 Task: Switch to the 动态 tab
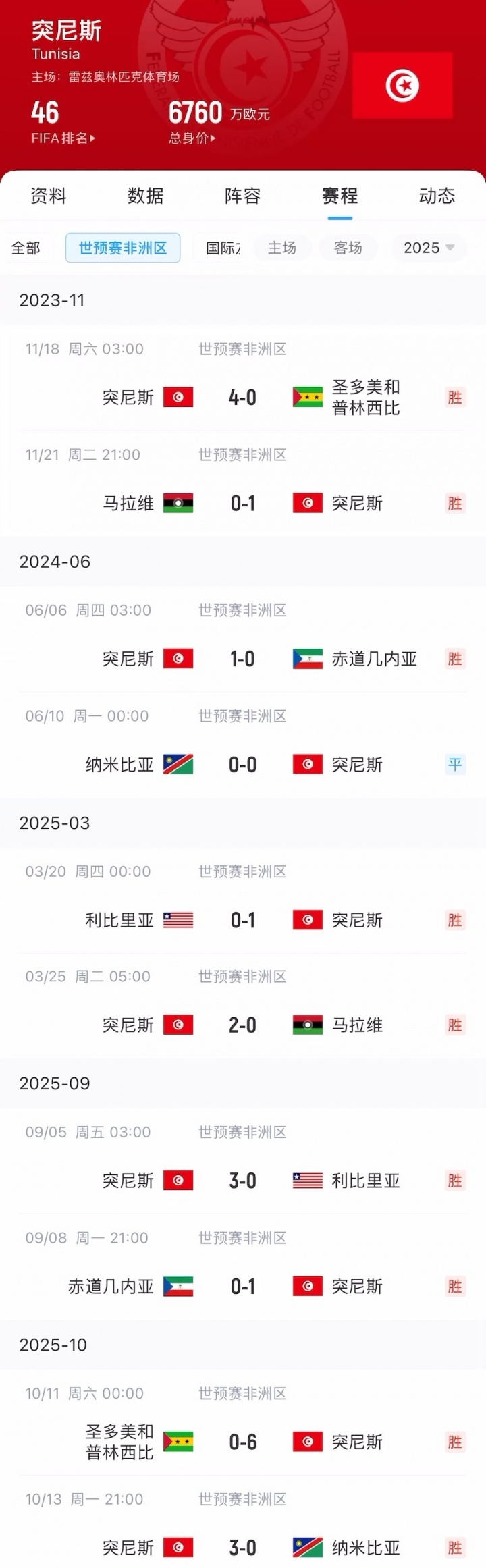point(437,196)
